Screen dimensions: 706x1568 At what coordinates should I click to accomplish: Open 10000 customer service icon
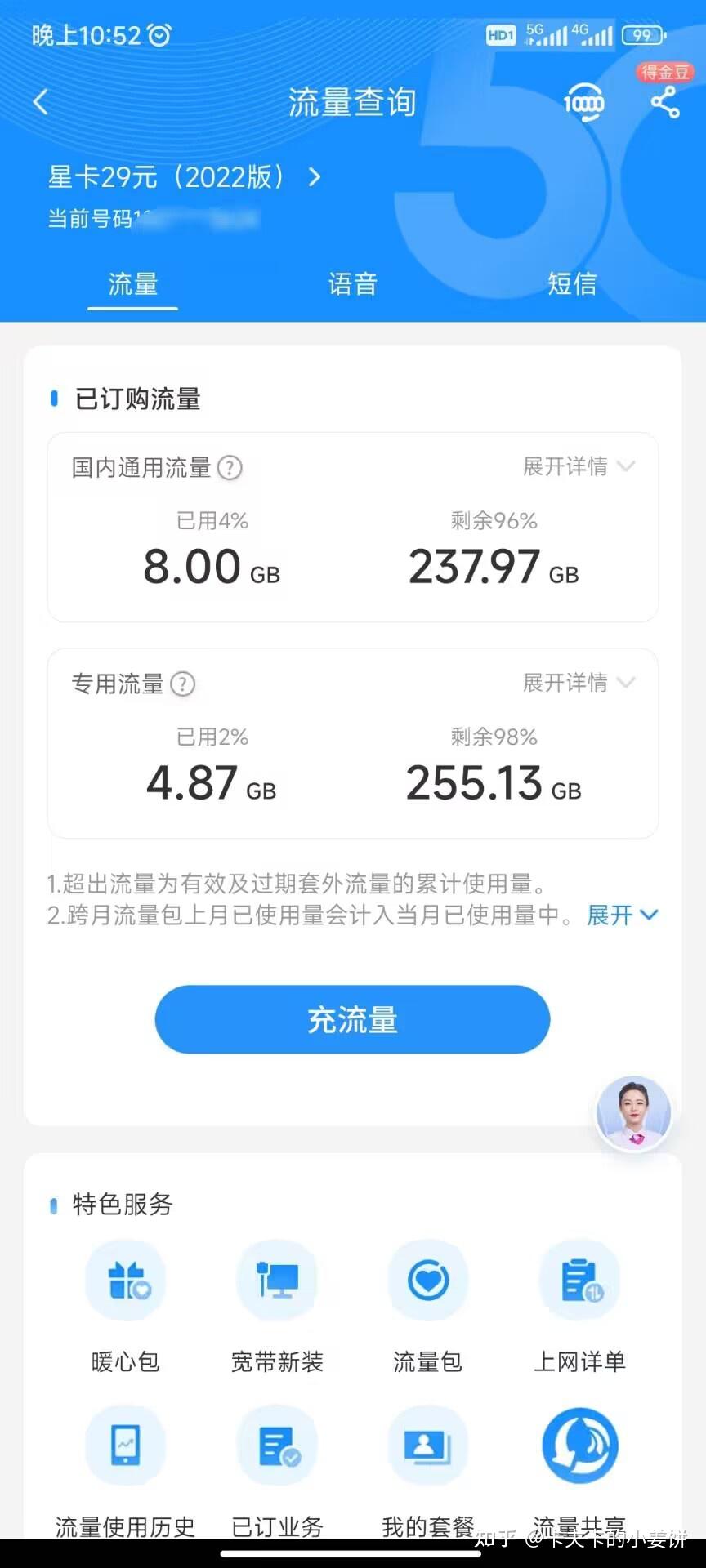(x=583, y=103)
